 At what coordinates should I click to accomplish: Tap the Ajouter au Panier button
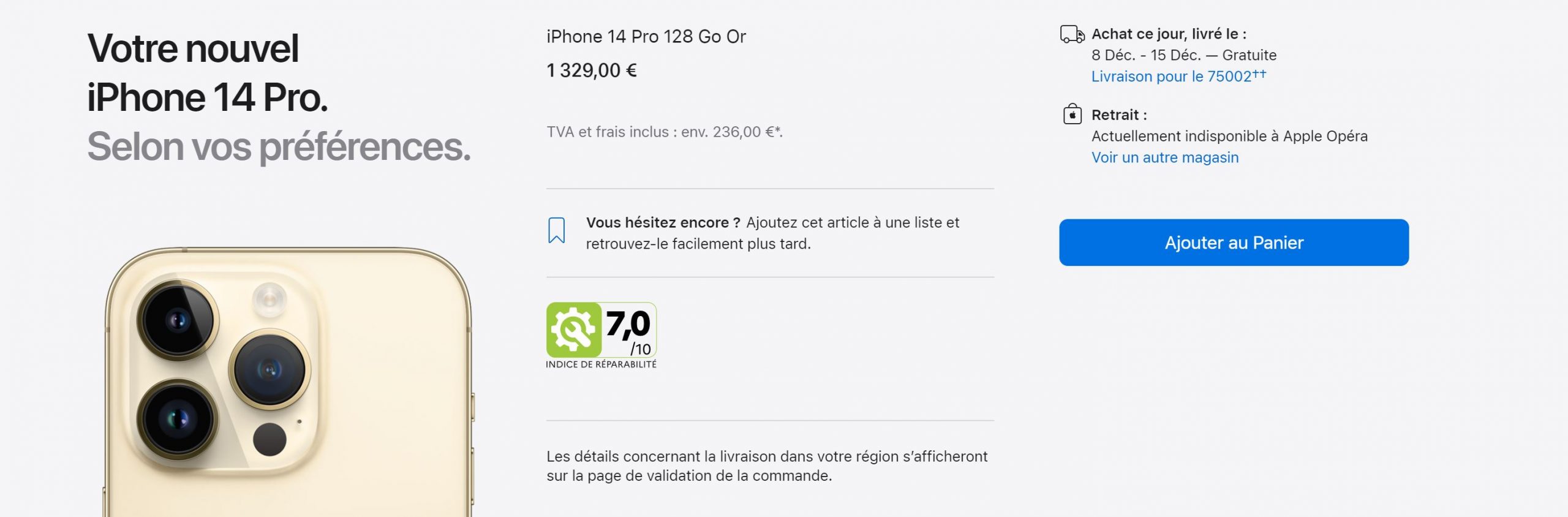click(1234, 243)
